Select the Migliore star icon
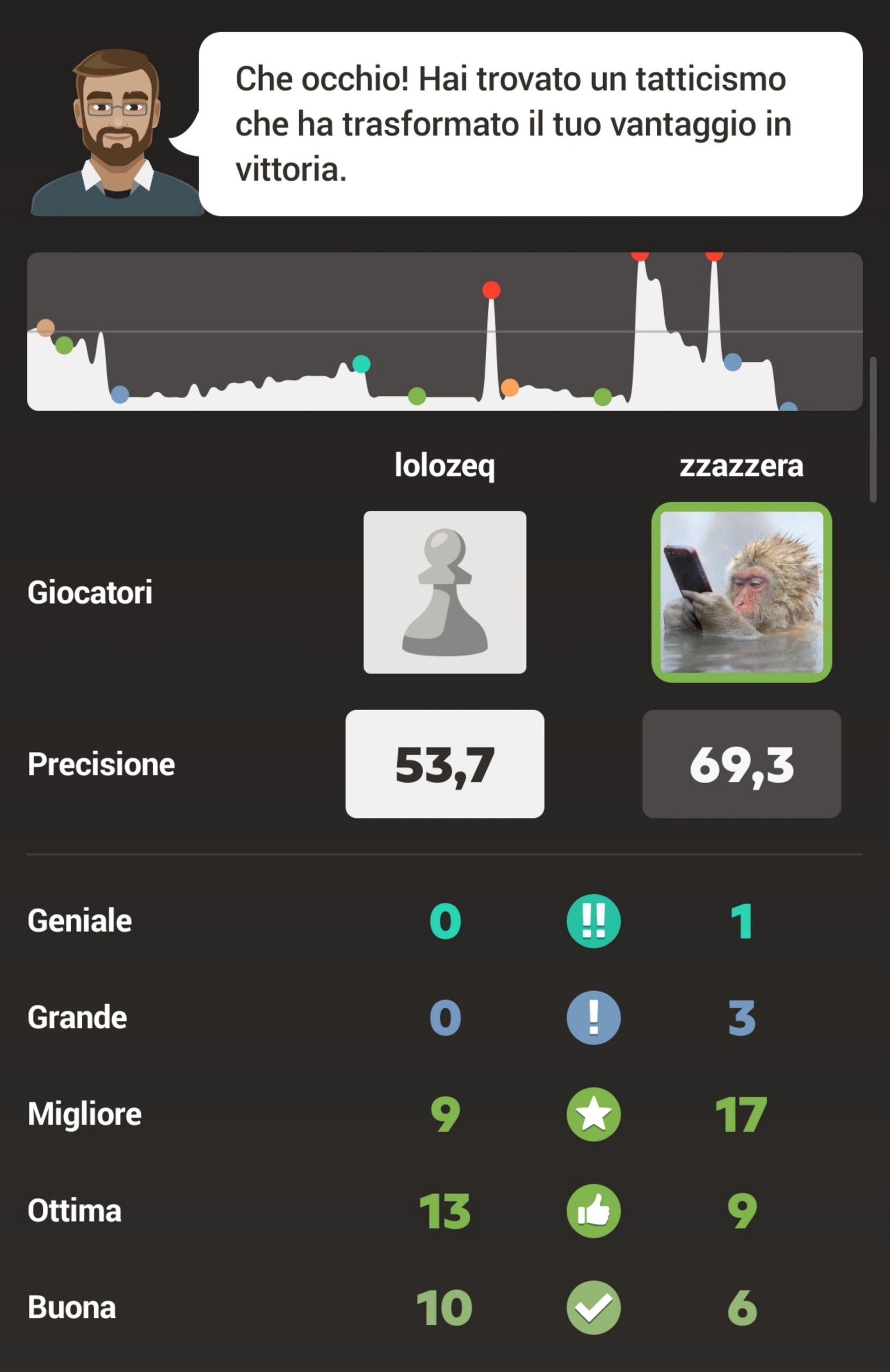Screen dimensions: 890x1372 click(x=594, y=1114)
